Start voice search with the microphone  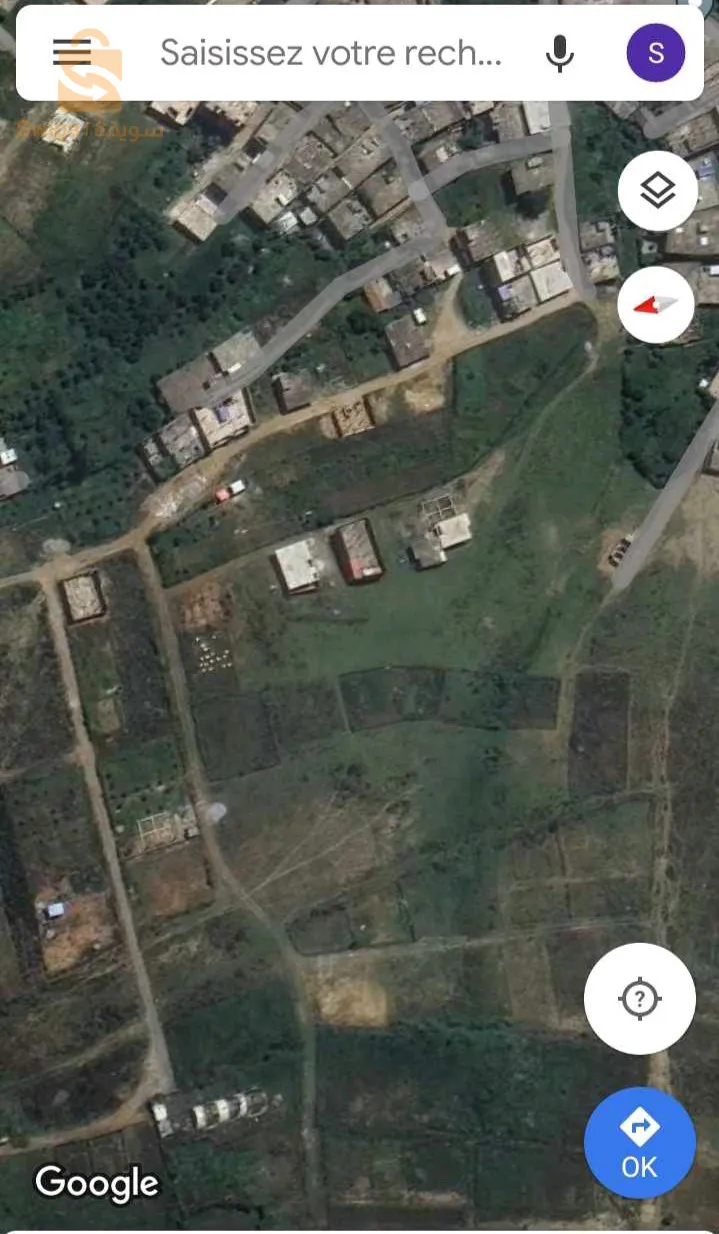pyautogui.click(x=560, y=53)
